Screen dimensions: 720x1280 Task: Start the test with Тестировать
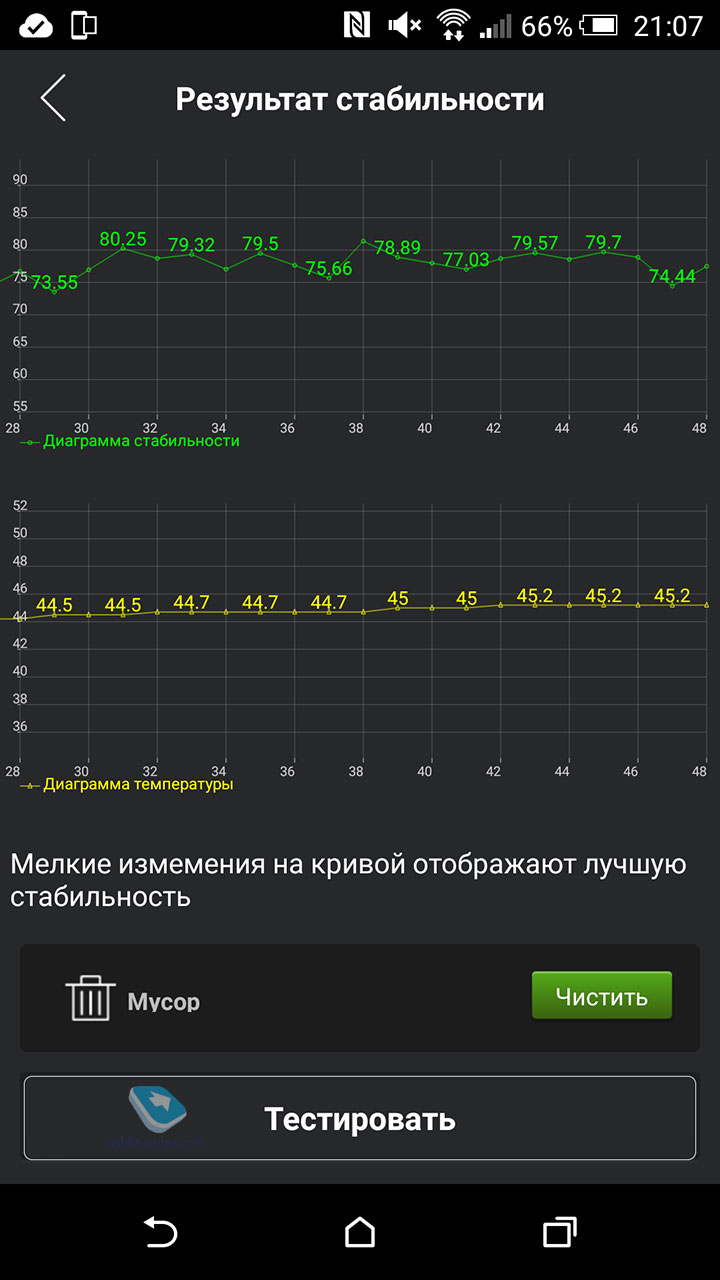pos(360,1118)
